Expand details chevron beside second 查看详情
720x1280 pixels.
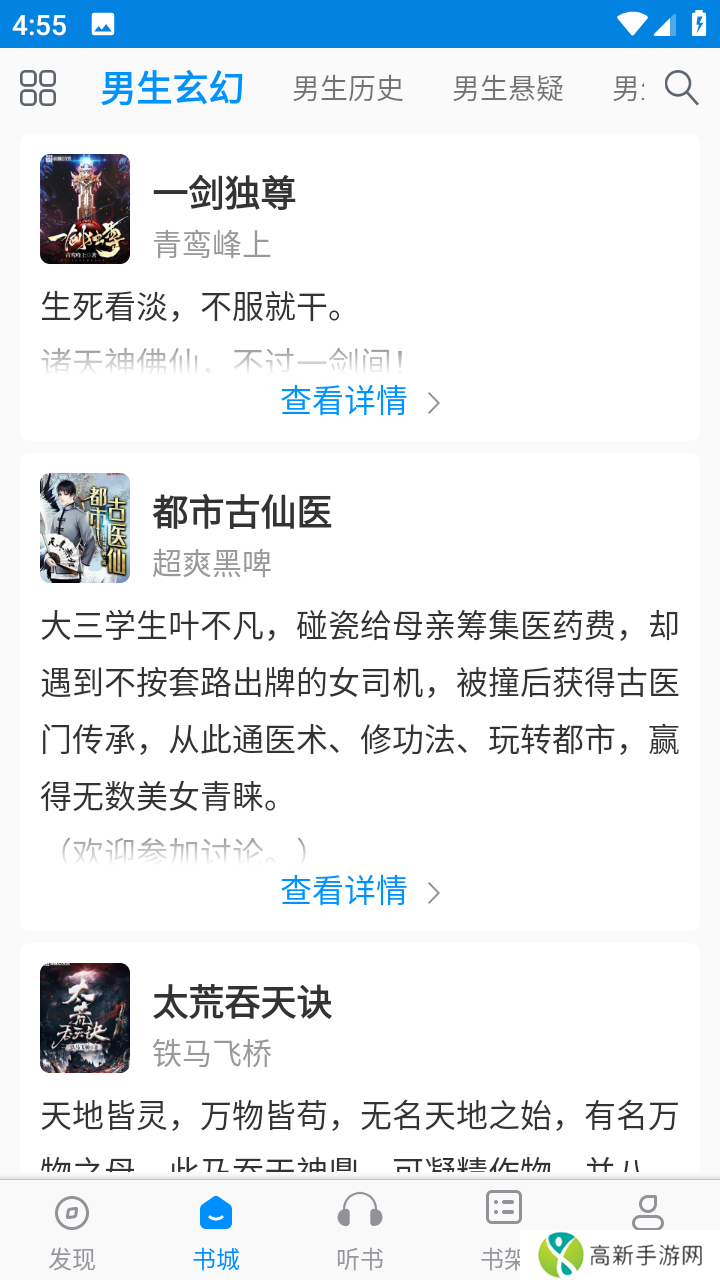tap(433, 891)
